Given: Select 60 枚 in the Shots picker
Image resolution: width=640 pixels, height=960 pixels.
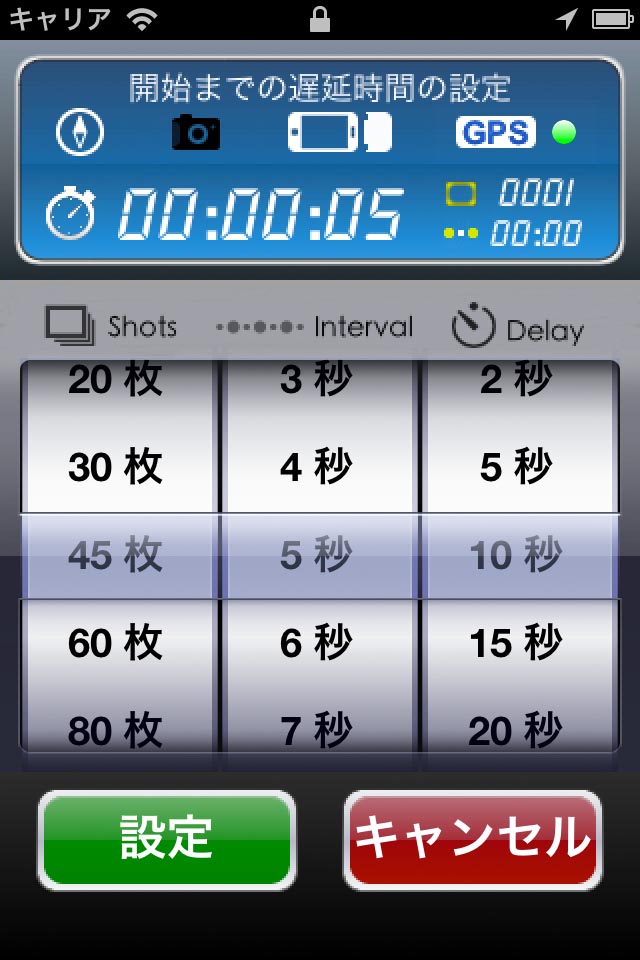Looking at the screenshot, I should coord(116,643).
